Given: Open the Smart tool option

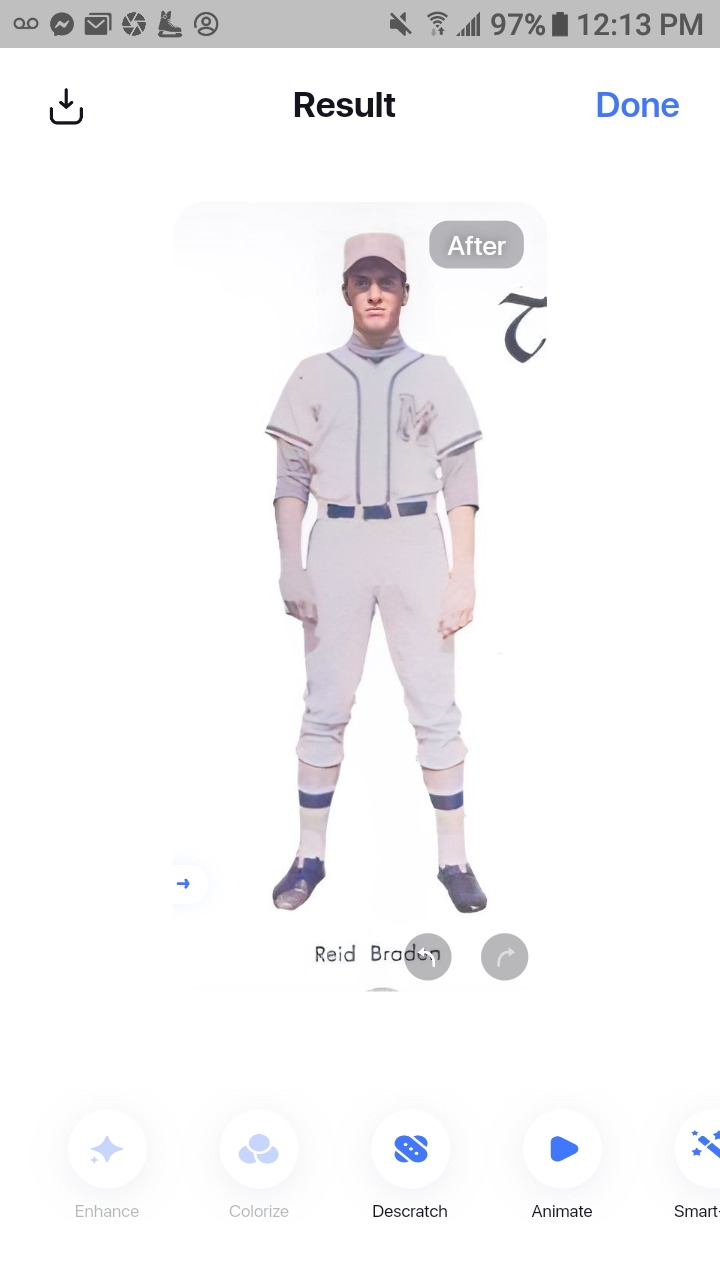Looking at the screenshot, I should coord(702,1150).
